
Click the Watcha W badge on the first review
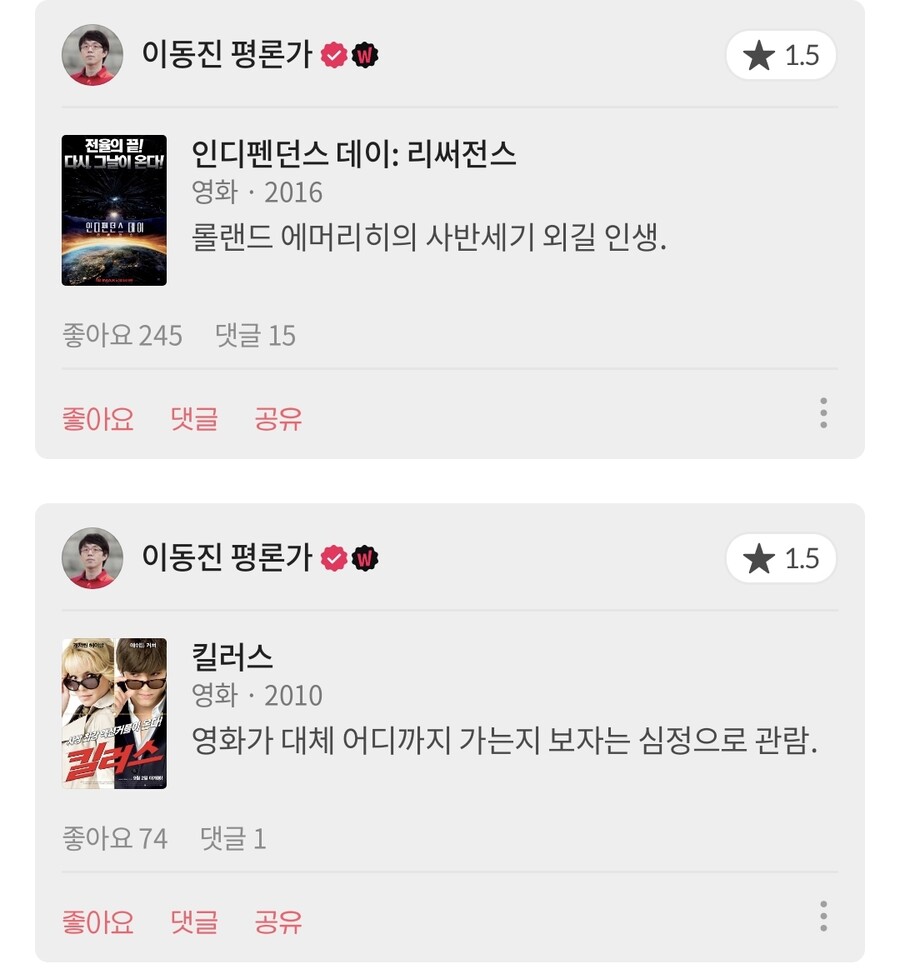click(x=365, y=57)
